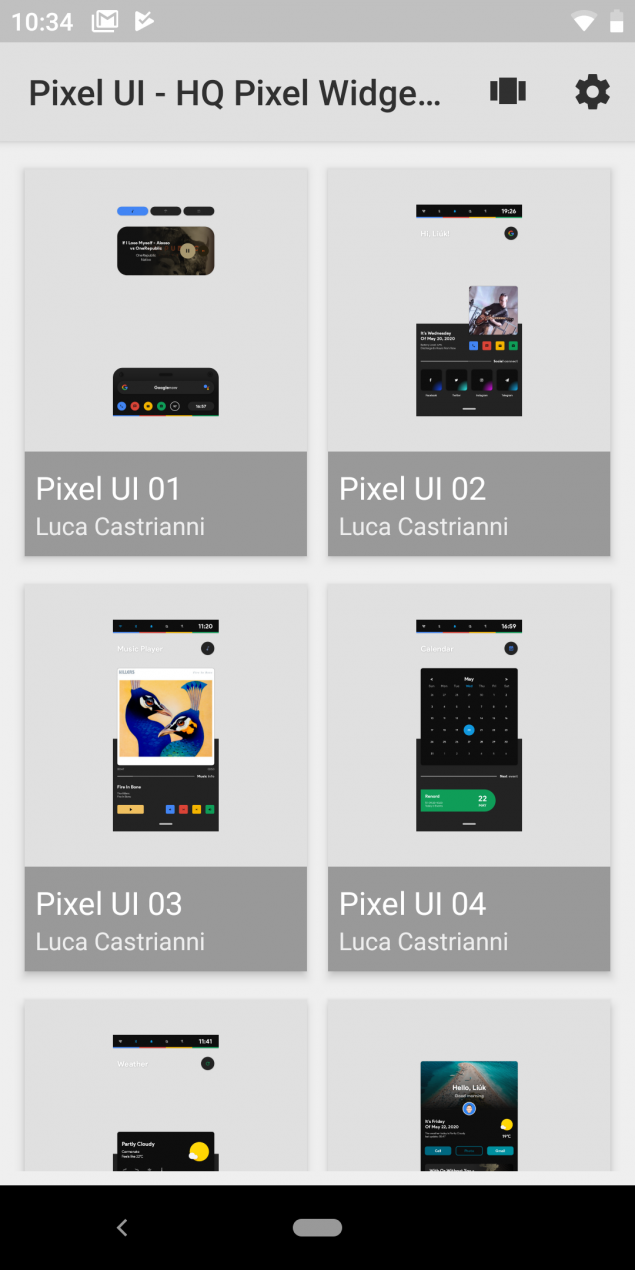
Task: Open the Pixel UI 01 widget card
Action: 166,362
